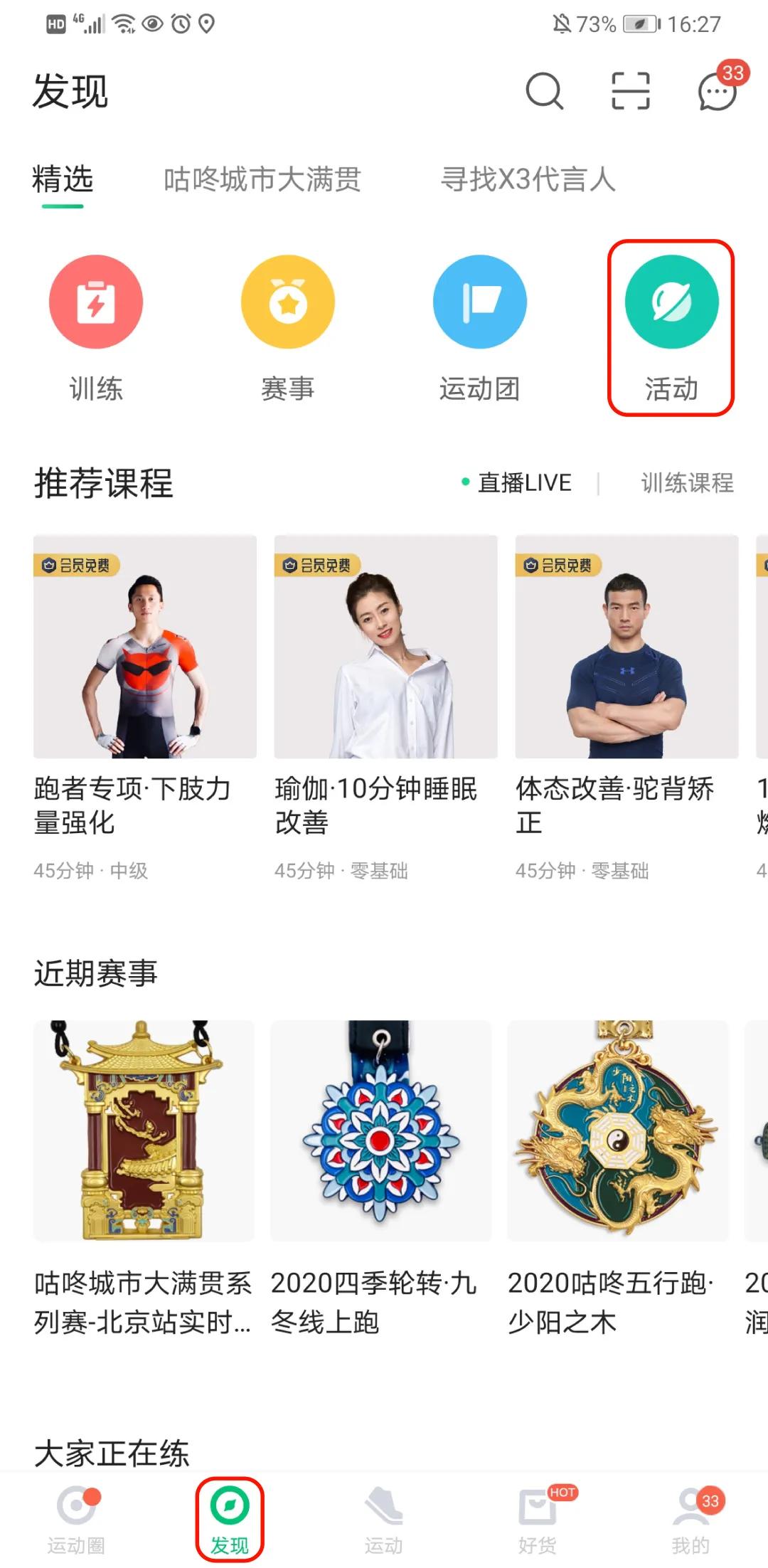Open the blue 运动团 sports group icon

tap(481, 302)
